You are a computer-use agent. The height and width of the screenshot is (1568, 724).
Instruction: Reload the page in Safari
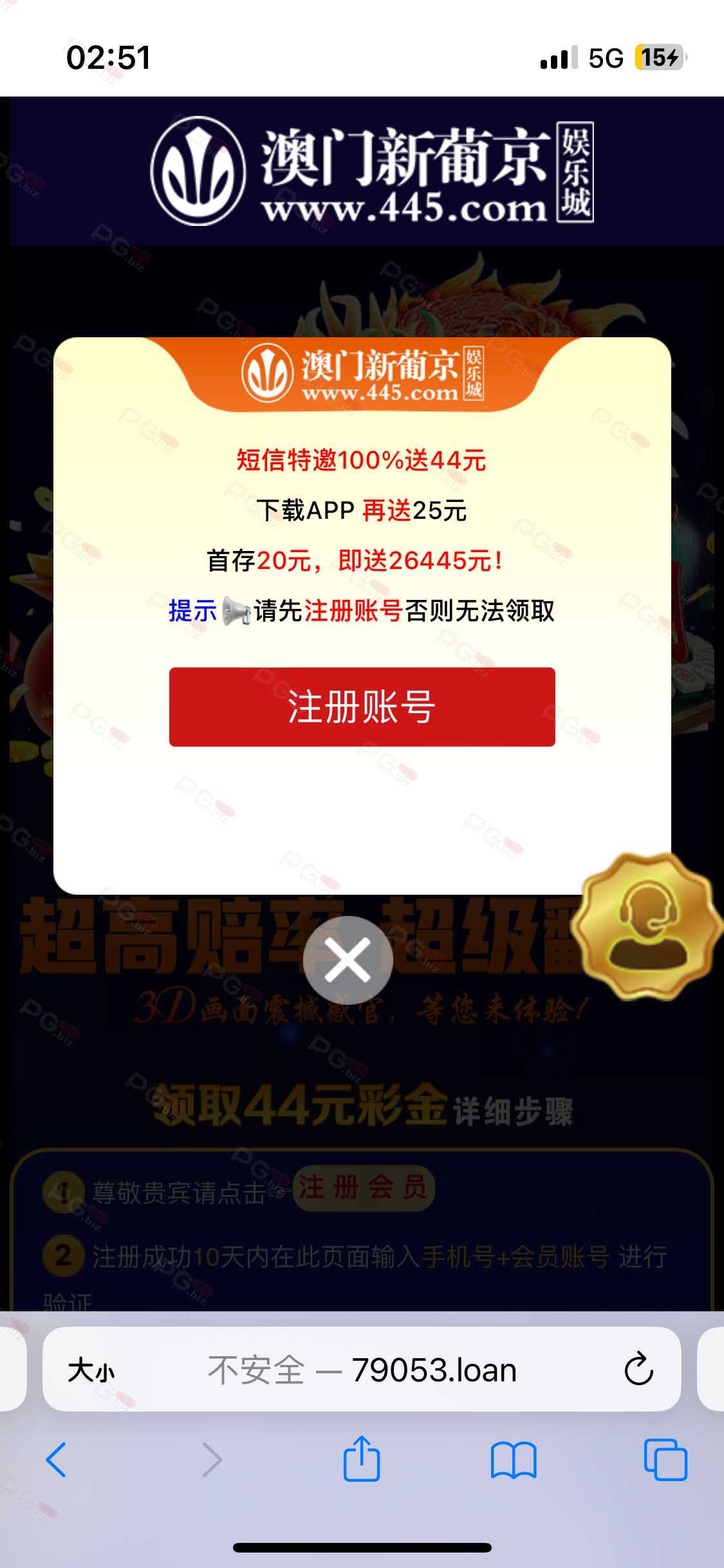638,1369
